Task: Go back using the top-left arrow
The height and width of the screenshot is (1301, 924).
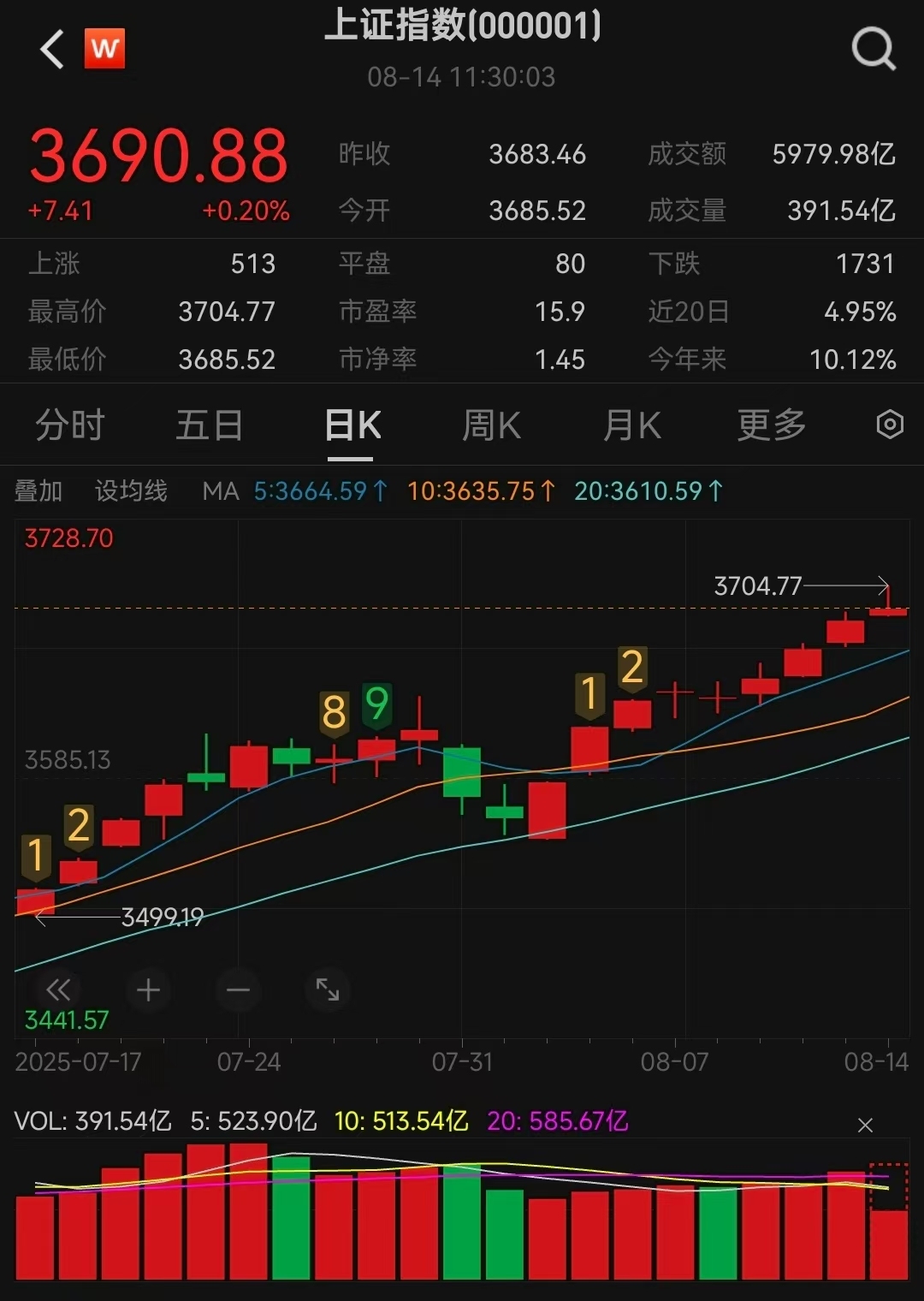Action: click(x=52, y=49)
